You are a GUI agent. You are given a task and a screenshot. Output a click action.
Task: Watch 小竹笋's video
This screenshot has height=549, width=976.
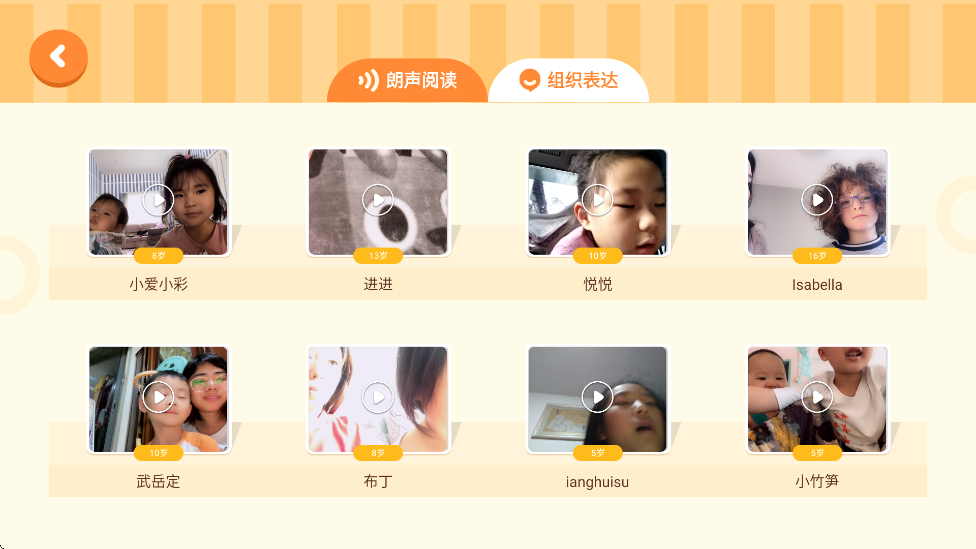pyautogui.click(x=817, y=397)
